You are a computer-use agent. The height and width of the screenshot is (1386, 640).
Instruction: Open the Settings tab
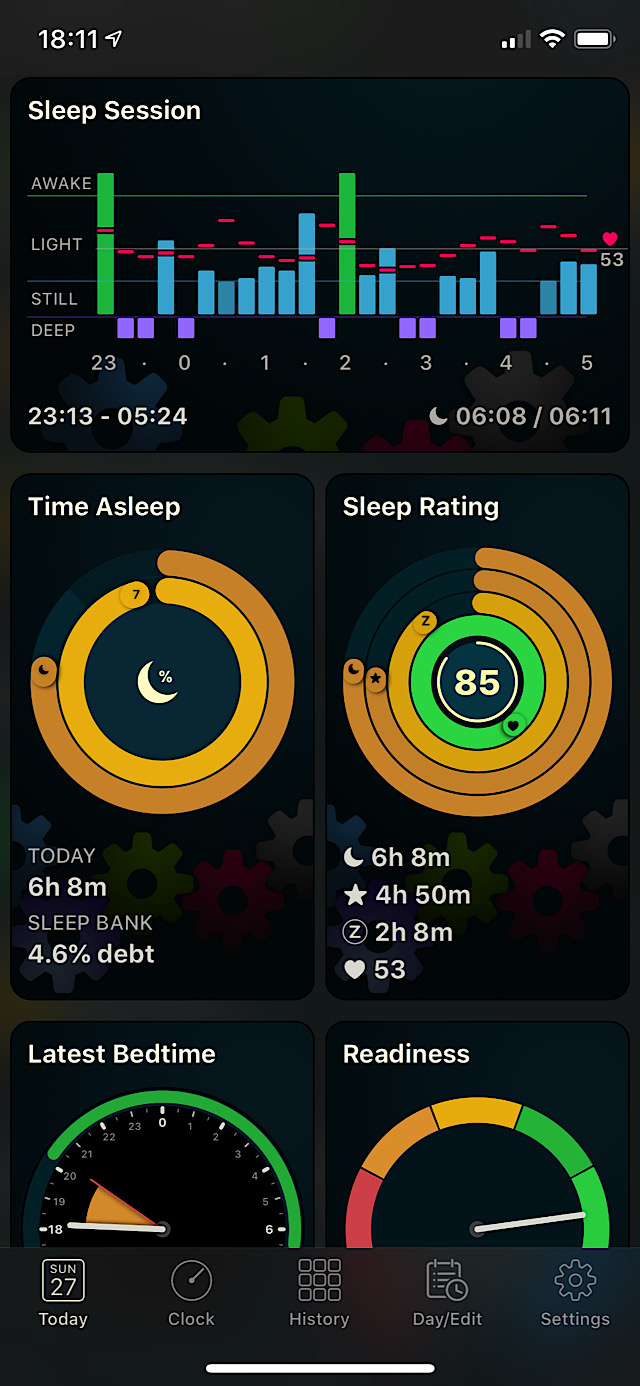pos(575,1293)
